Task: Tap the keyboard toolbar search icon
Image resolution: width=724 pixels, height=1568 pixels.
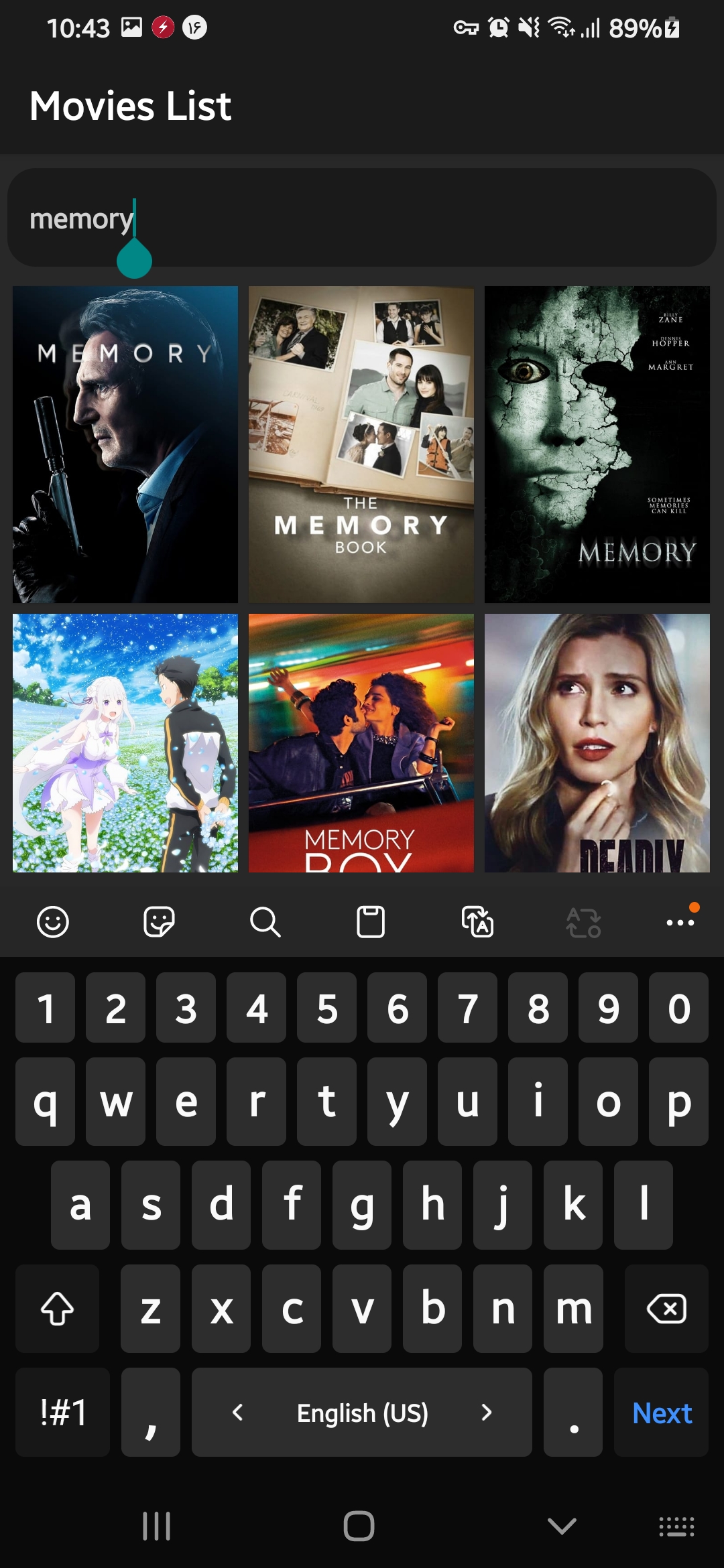Action: (265, 922)
